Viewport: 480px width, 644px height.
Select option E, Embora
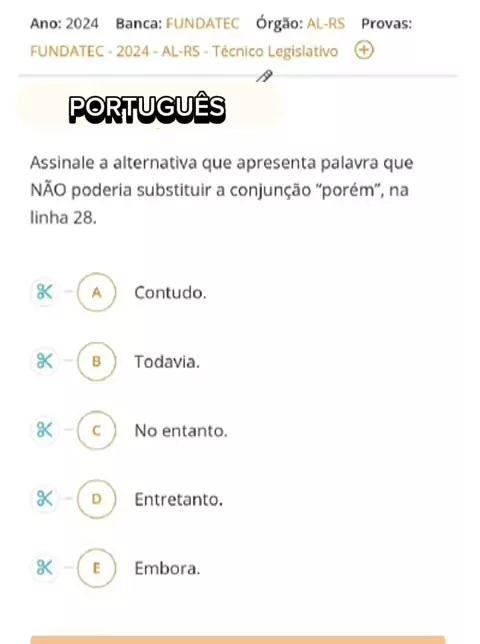(96, 568)
